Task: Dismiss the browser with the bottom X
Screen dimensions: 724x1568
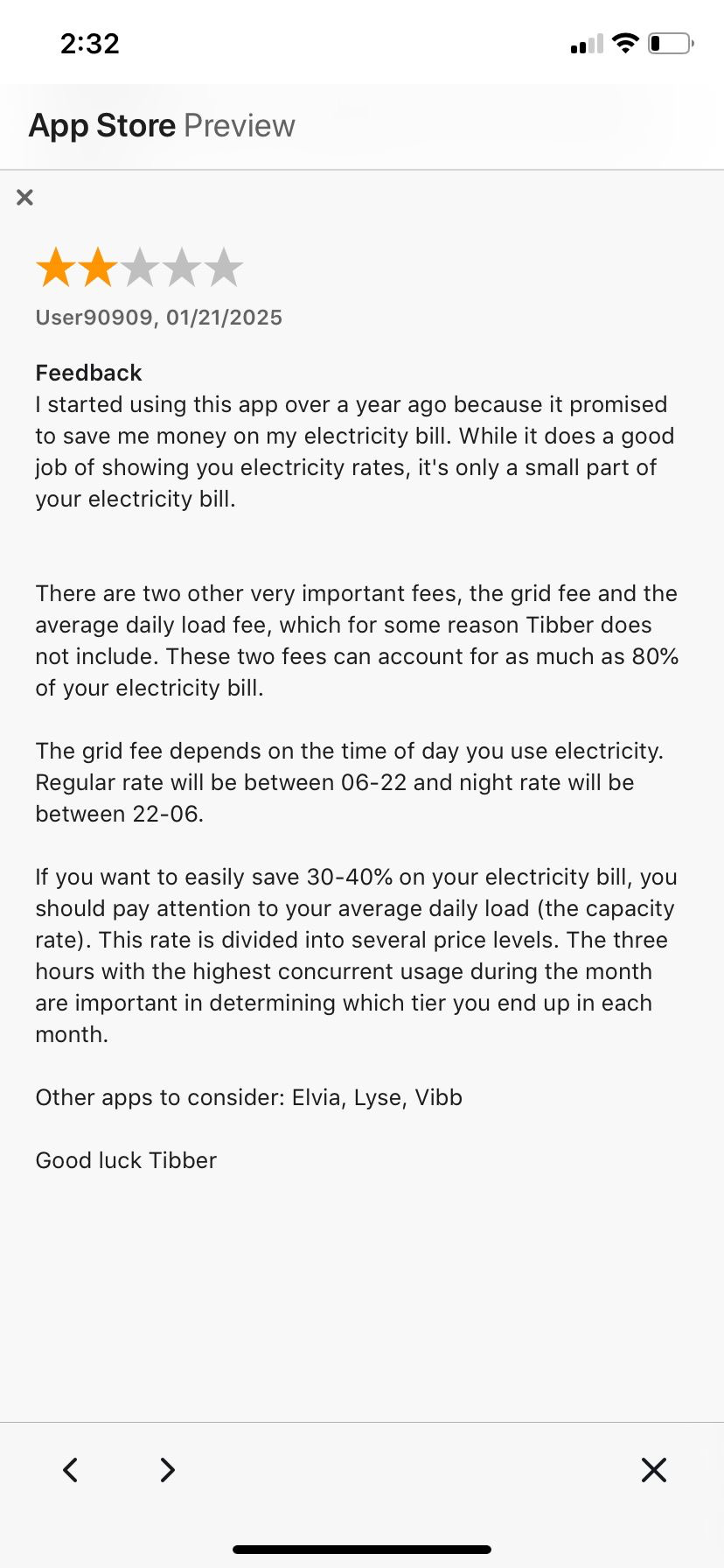Action: pyautogui.click(x=653, y=1469)
